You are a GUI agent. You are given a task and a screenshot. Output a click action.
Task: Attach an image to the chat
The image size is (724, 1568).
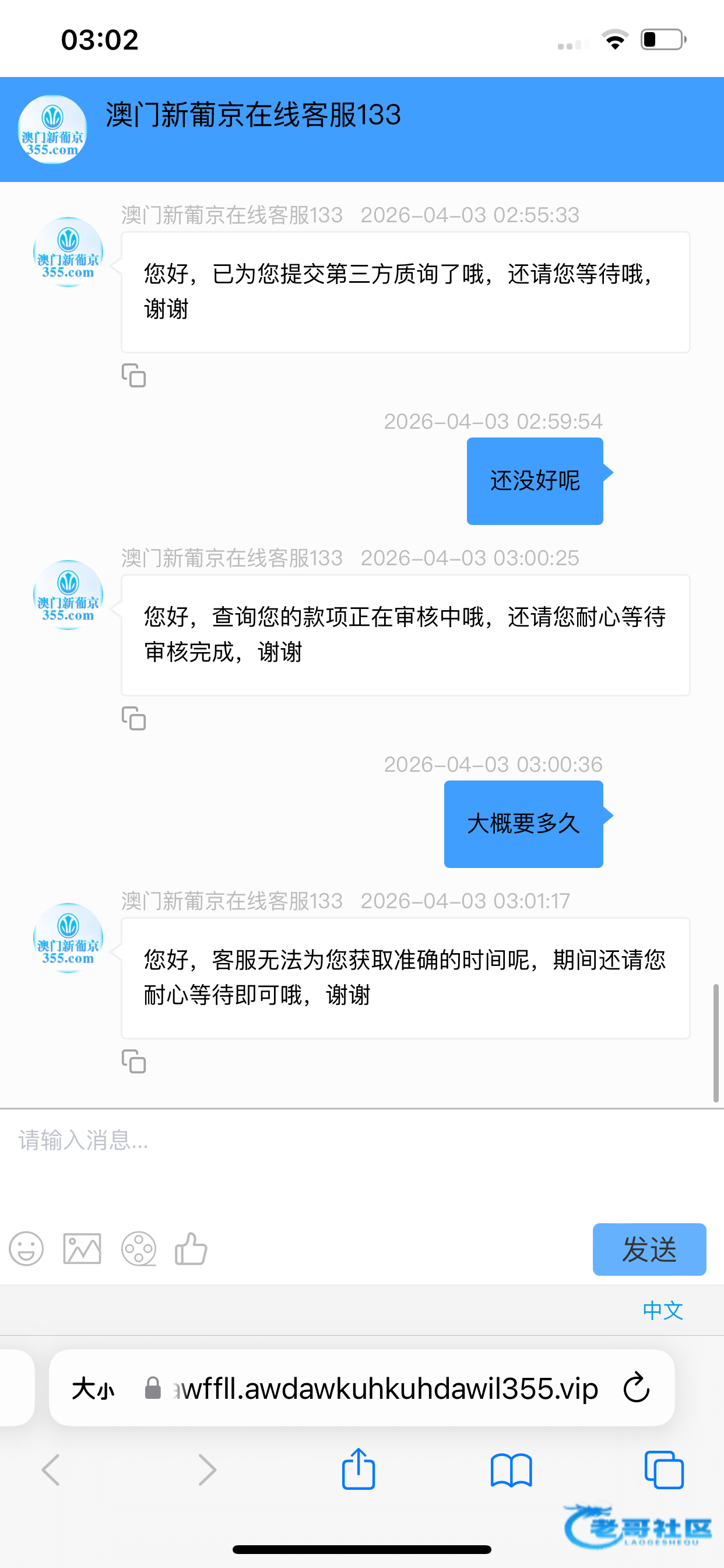(x=82, y=1249)
